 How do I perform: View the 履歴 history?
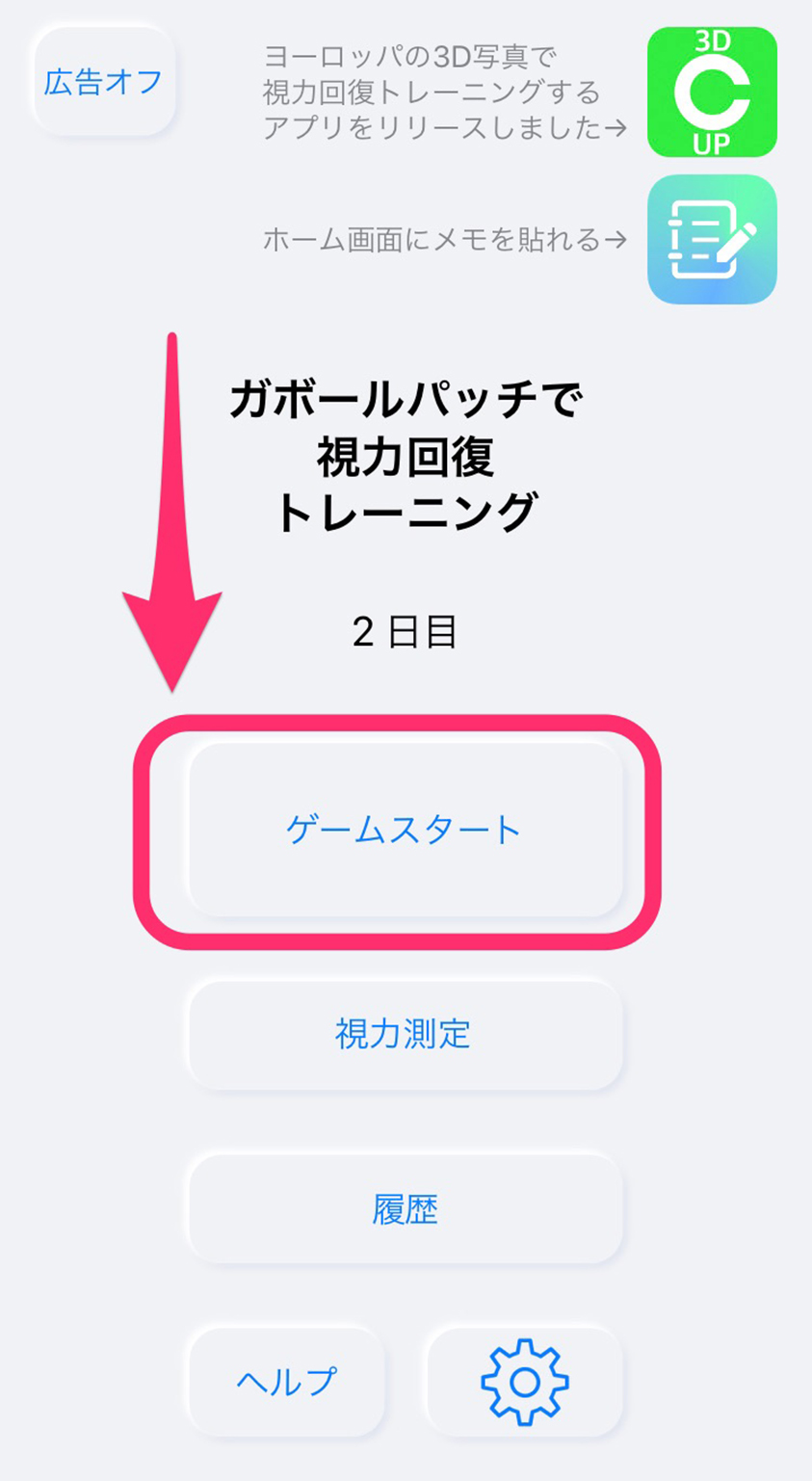[x=405, y=1208]
